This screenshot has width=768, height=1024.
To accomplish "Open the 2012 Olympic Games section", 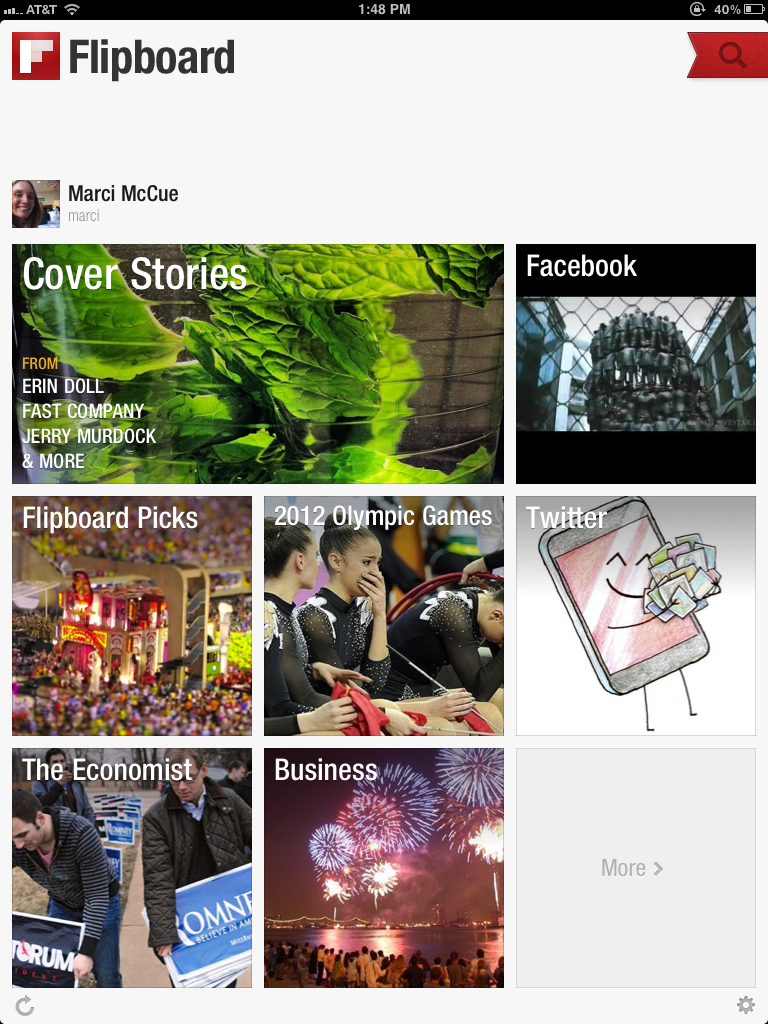I will [x=384, y=616].
